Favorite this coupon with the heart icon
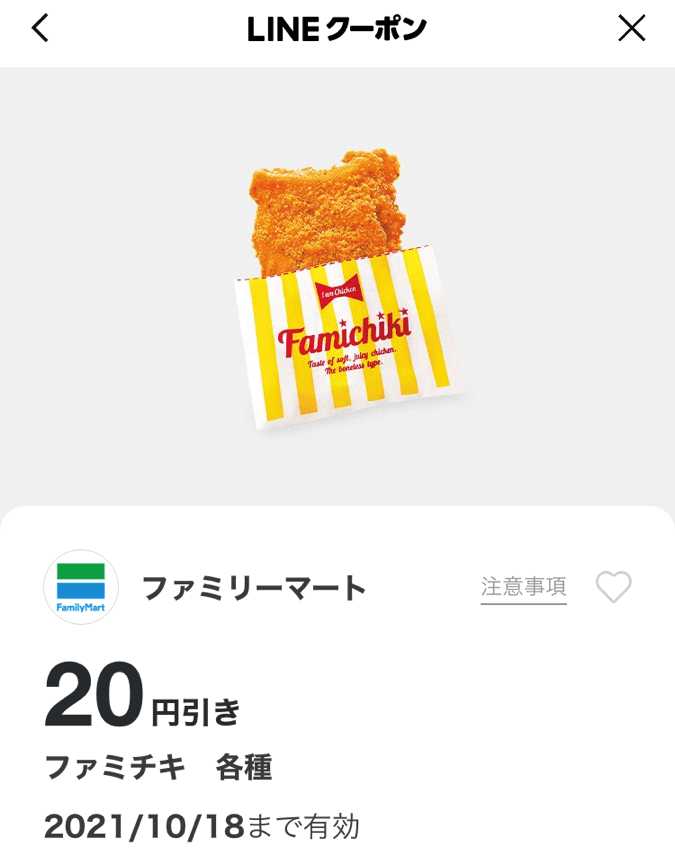 (613, 587)
